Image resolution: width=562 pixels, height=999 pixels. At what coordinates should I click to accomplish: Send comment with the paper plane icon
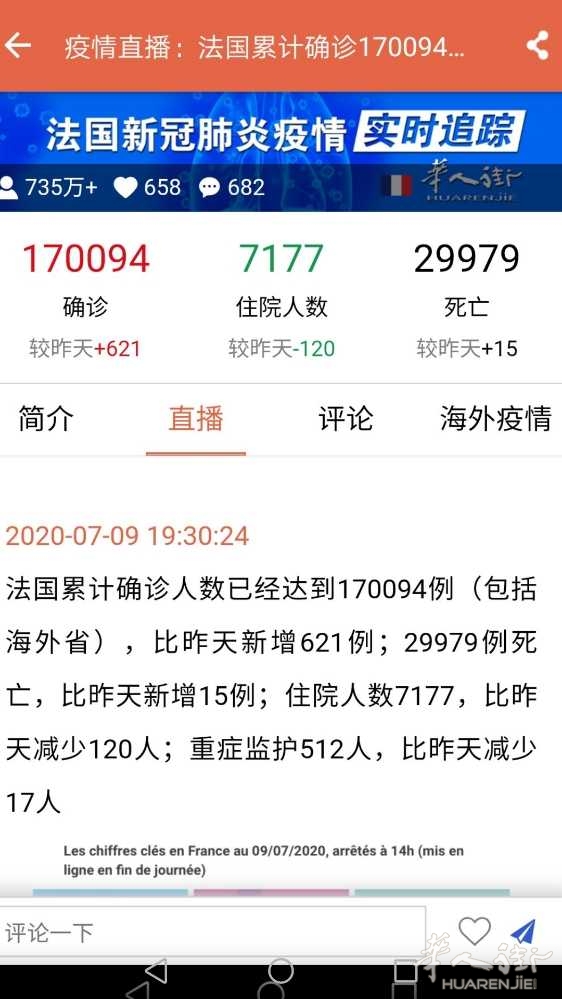click(524, 932)
